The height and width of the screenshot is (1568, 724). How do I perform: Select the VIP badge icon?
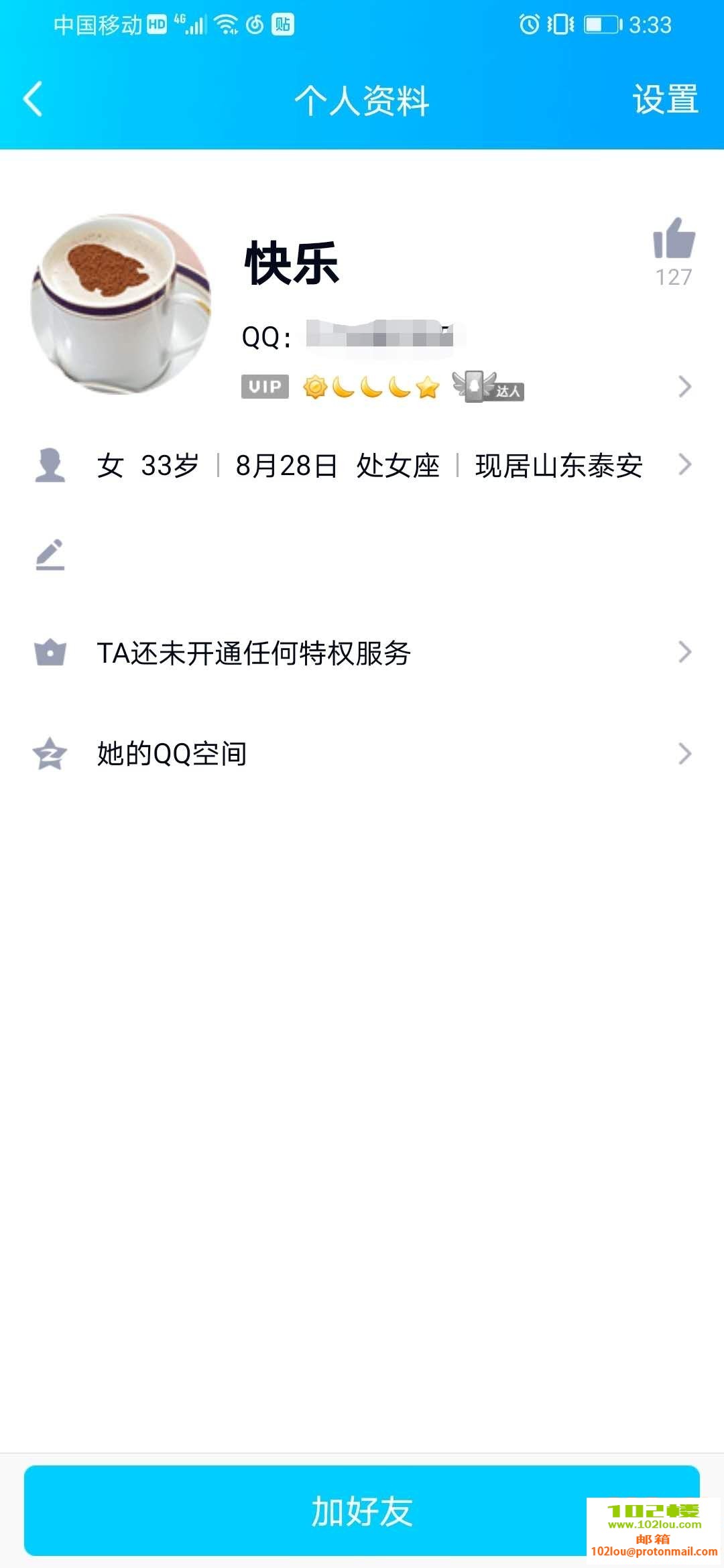click(x=264, y=386)
